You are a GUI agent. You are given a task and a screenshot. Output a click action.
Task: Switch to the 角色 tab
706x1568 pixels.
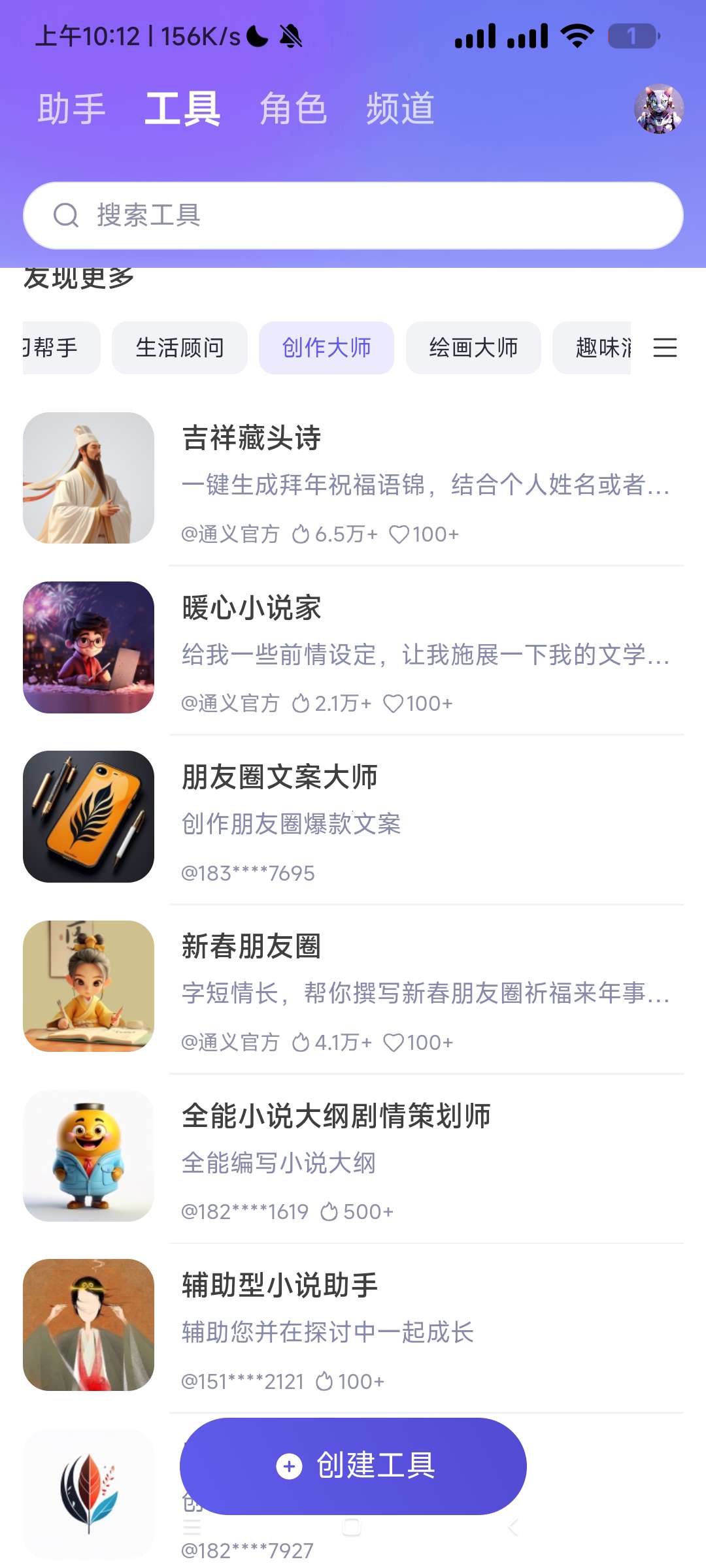tap(293, 108)
